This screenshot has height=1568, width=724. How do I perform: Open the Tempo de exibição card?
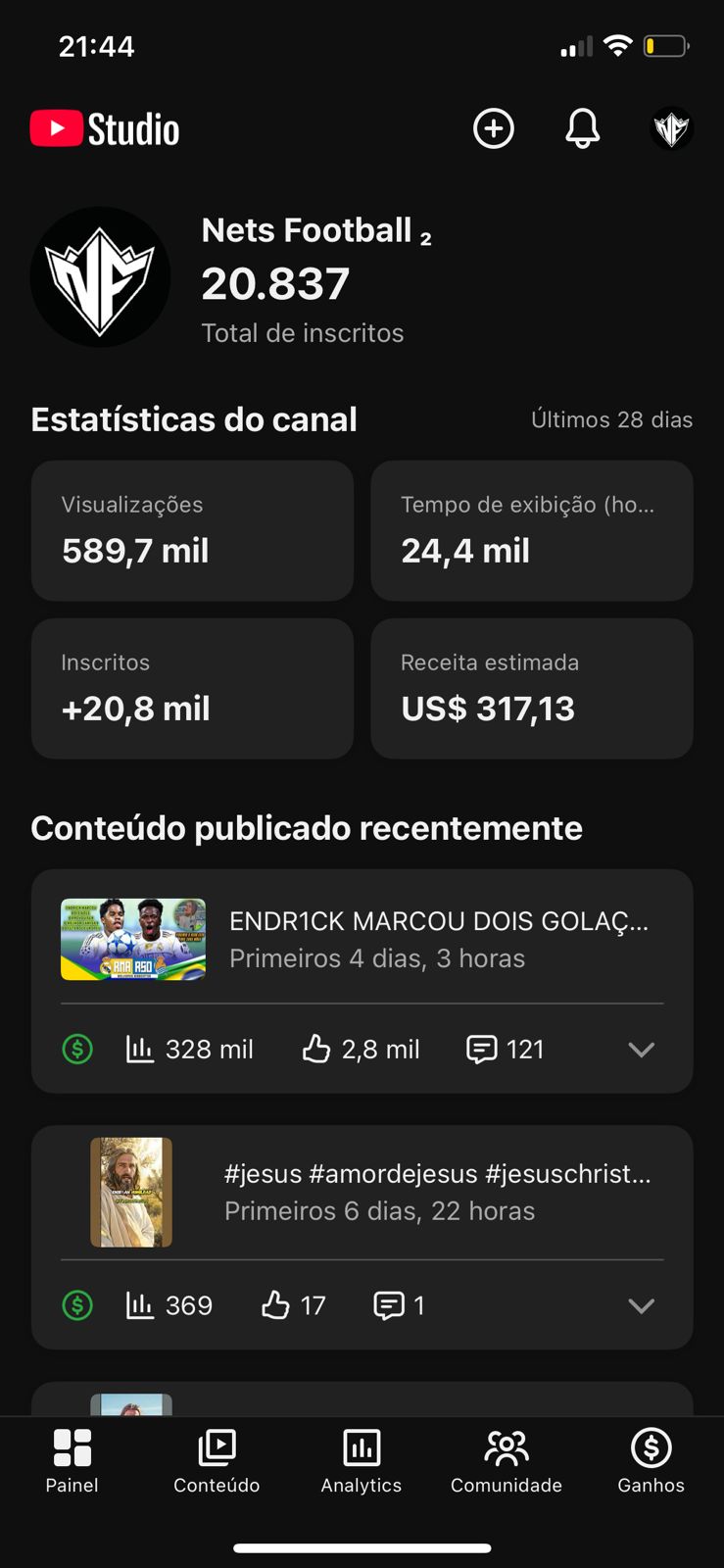tap(531, 530)
